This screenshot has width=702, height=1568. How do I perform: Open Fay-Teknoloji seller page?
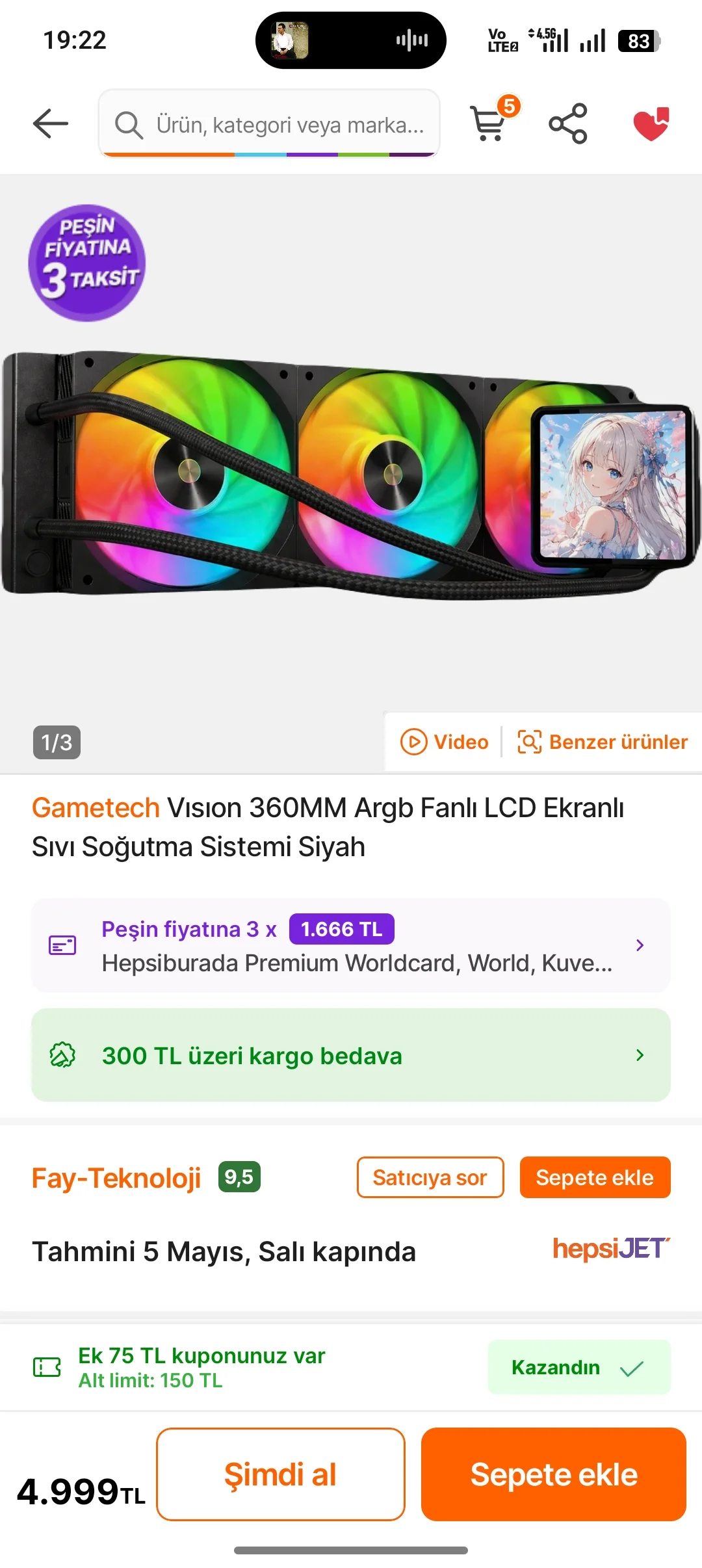(116, 1178)
